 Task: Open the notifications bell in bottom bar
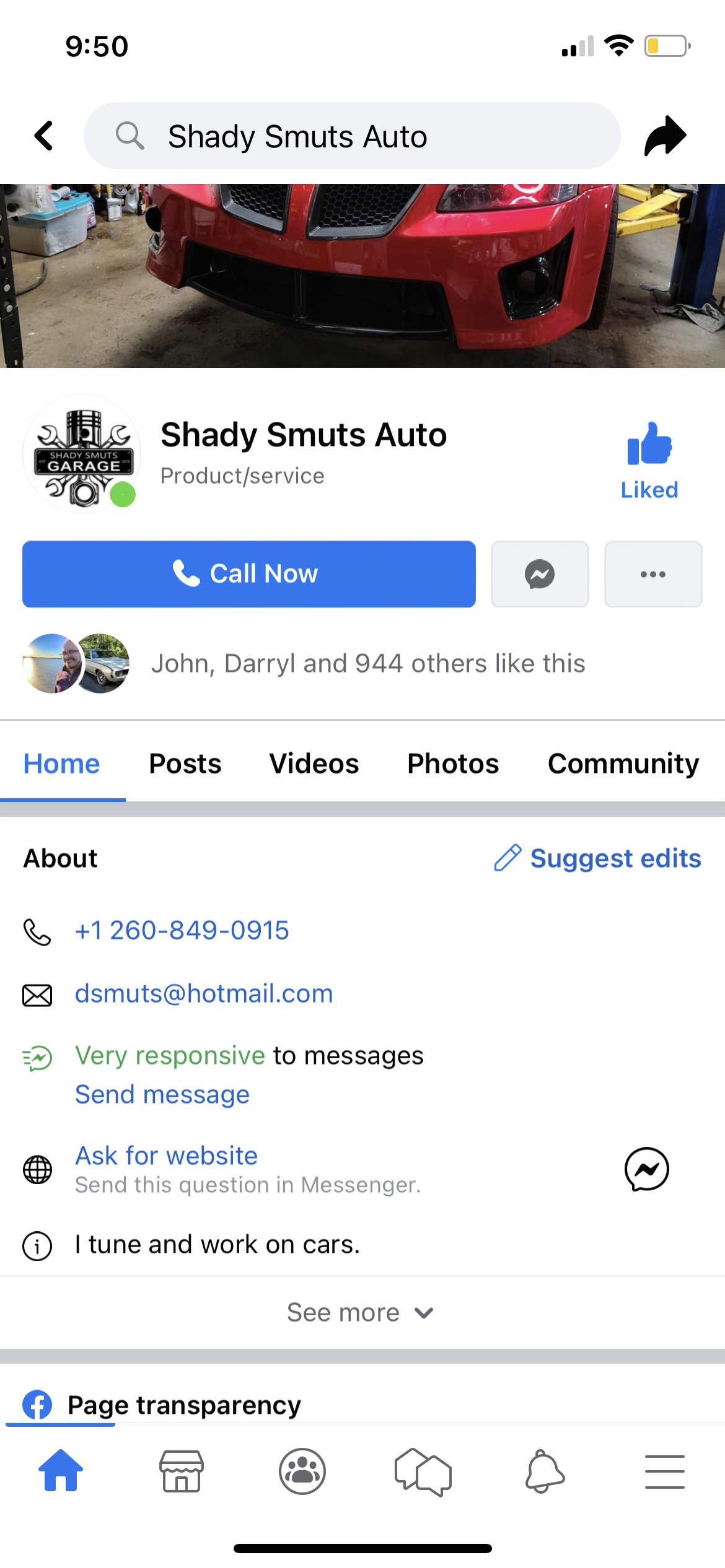(544, 1471)
